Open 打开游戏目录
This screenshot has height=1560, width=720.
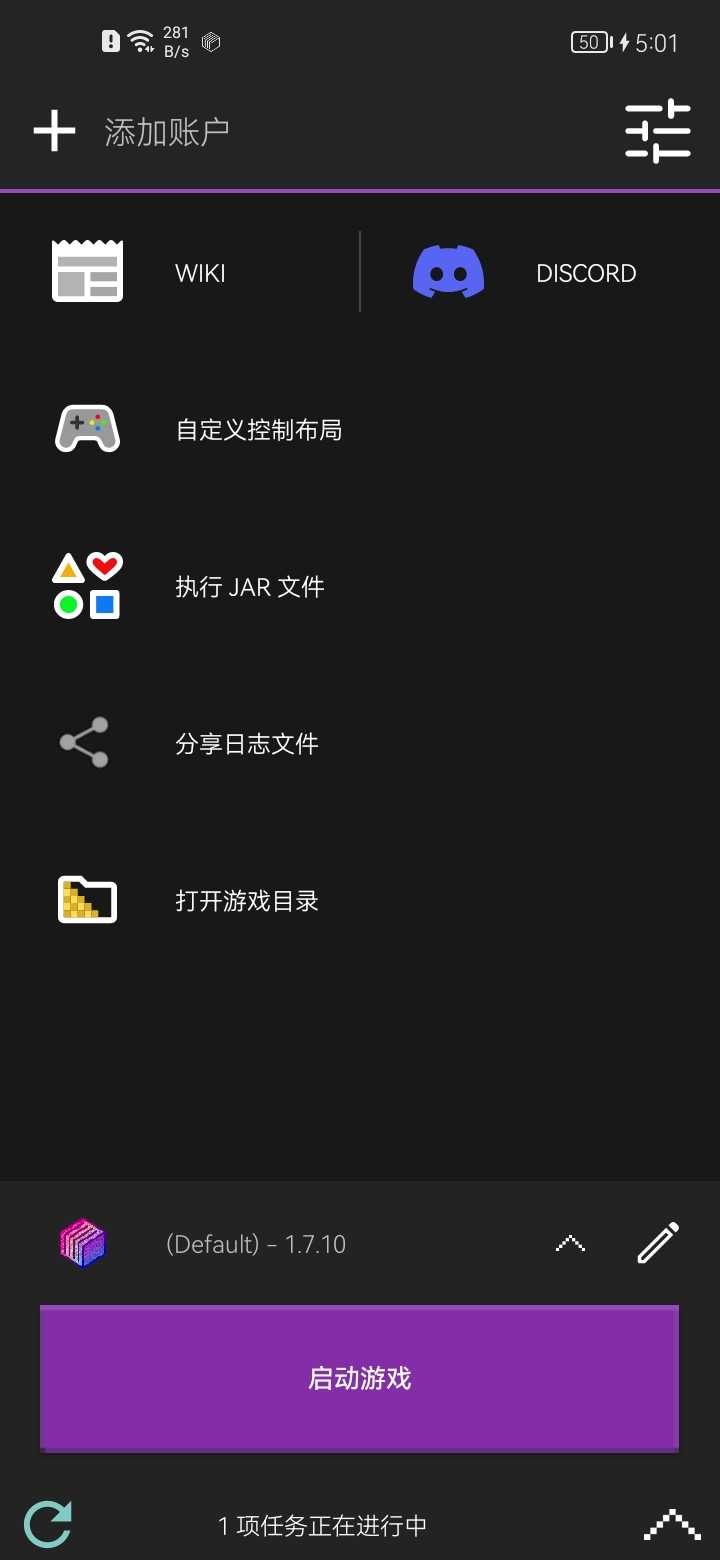pyautogui.click(x=360, y=900)
